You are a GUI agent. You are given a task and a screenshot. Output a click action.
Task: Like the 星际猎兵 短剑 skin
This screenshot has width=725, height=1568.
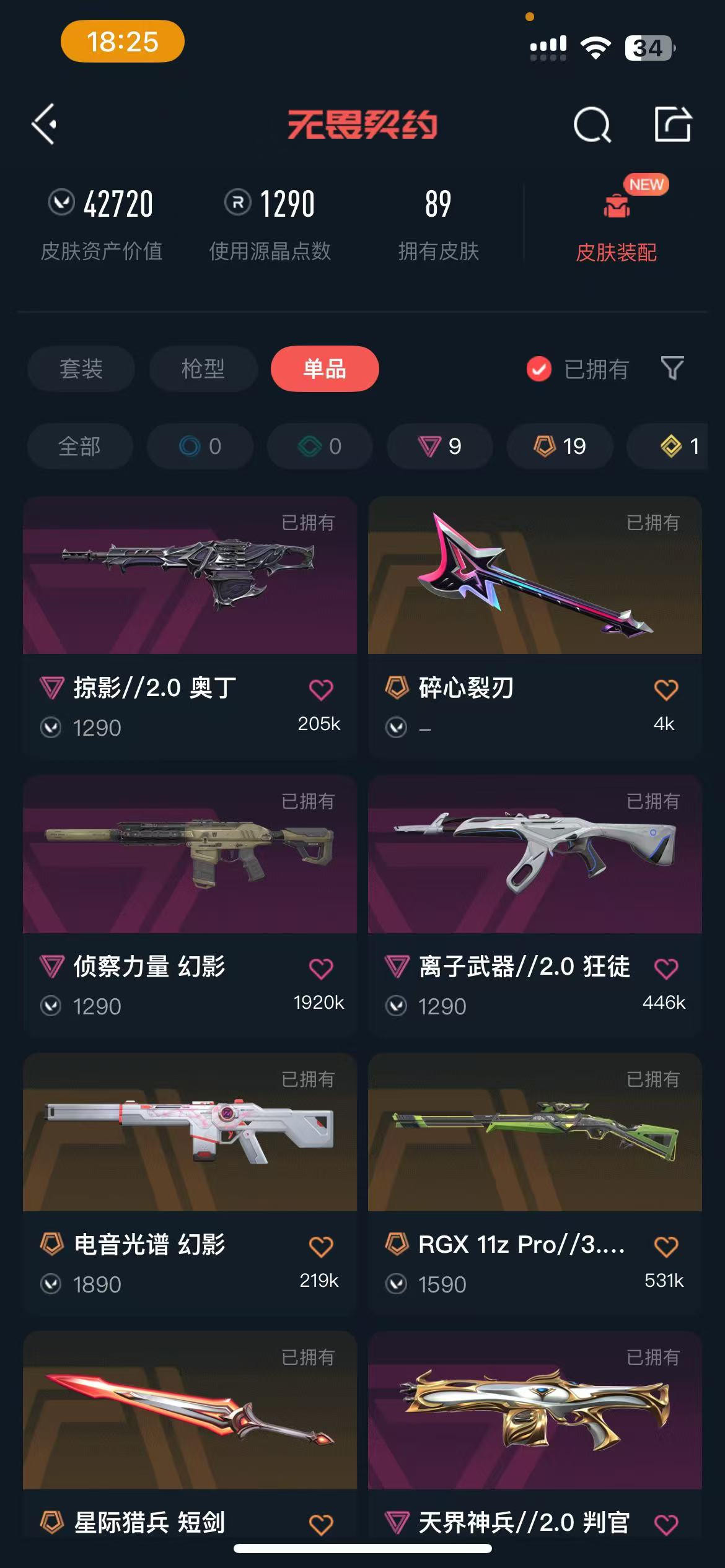321,1523
